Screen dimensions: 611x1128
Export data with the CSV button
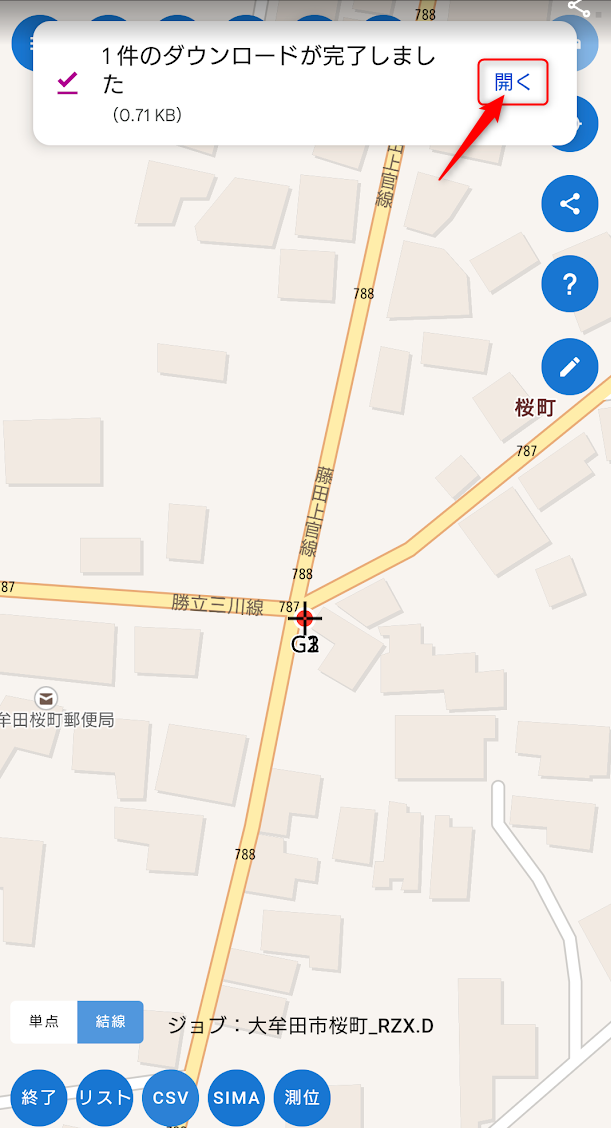coord(171,1097)
